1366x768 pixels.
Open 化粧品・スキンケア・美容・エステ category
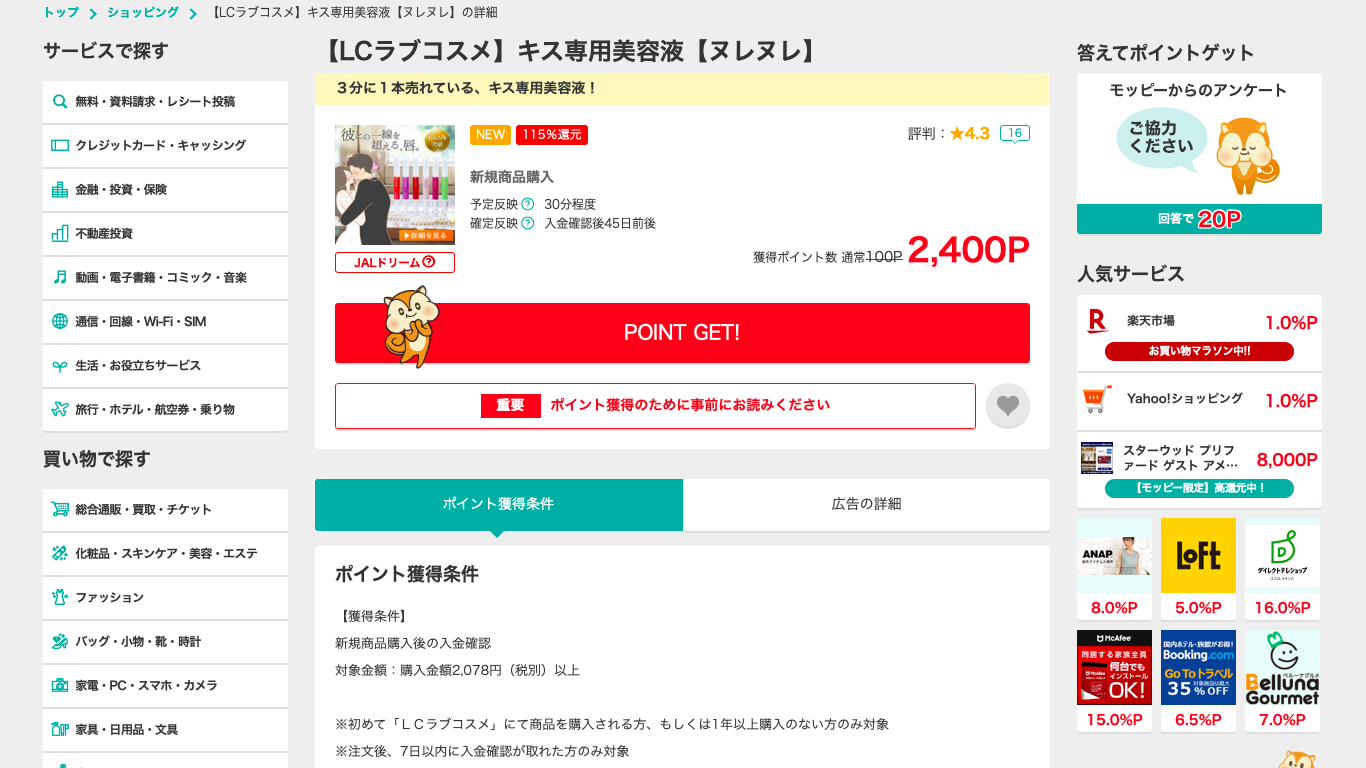(165, 554)
